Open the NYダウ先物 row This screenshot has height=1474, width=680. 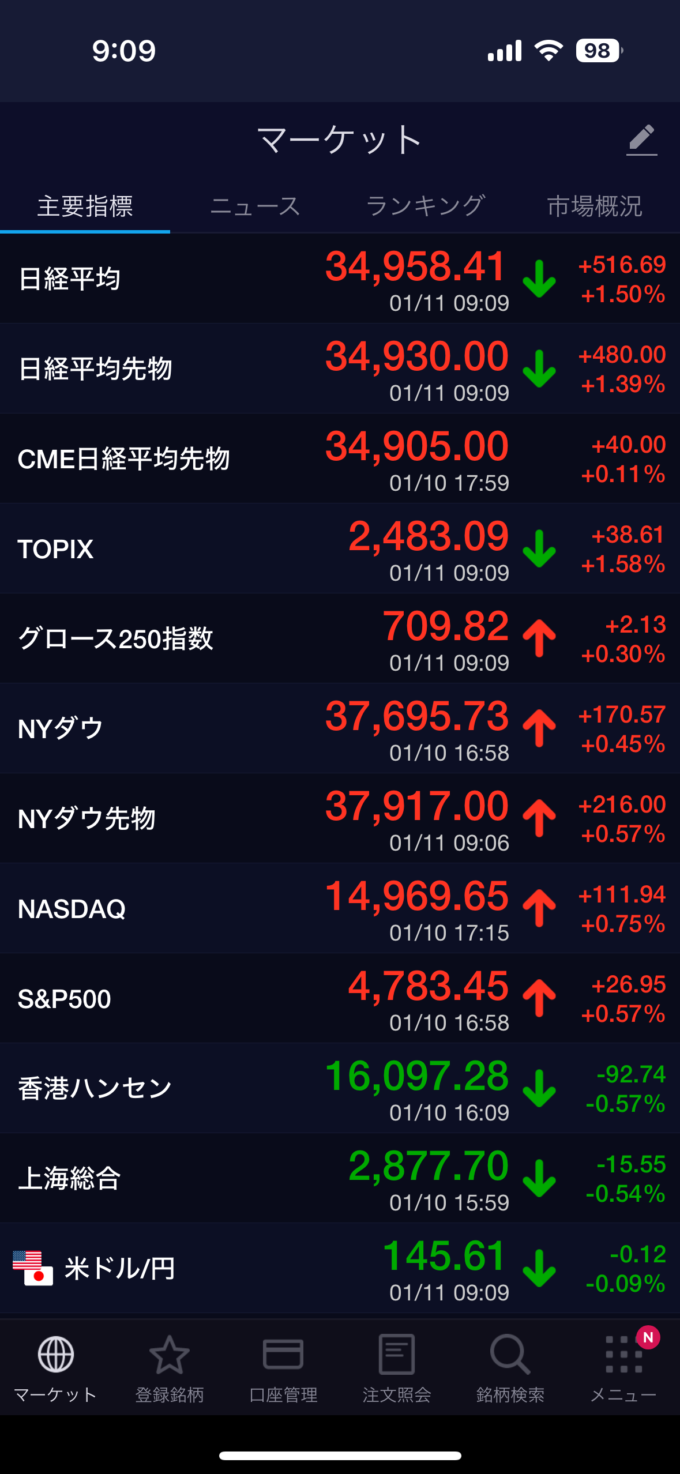click(340, 818)
